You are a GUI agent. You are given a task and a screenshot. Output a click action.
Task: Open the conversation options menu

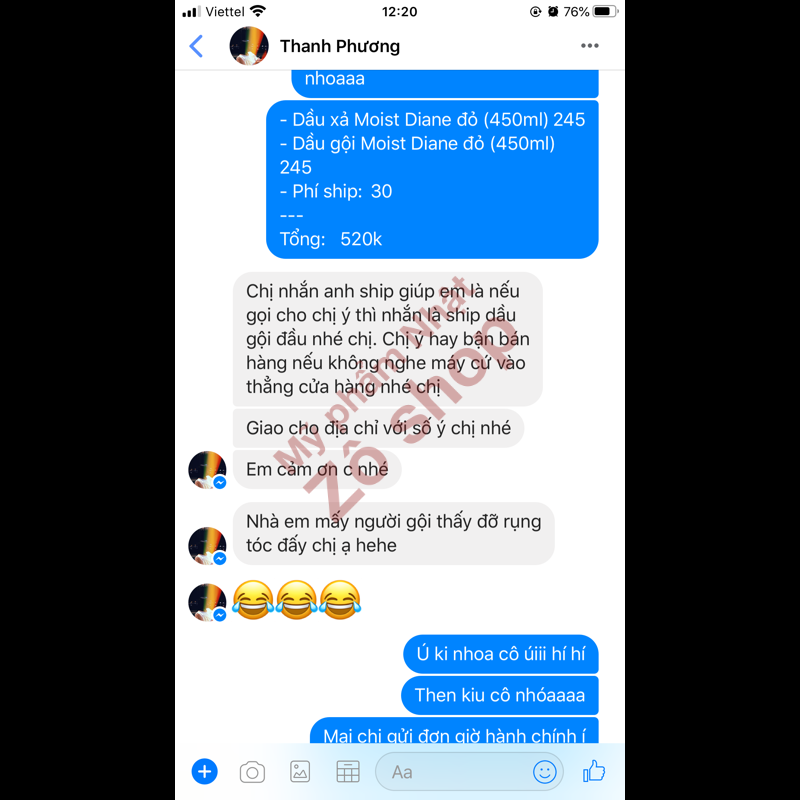(590, 46)
